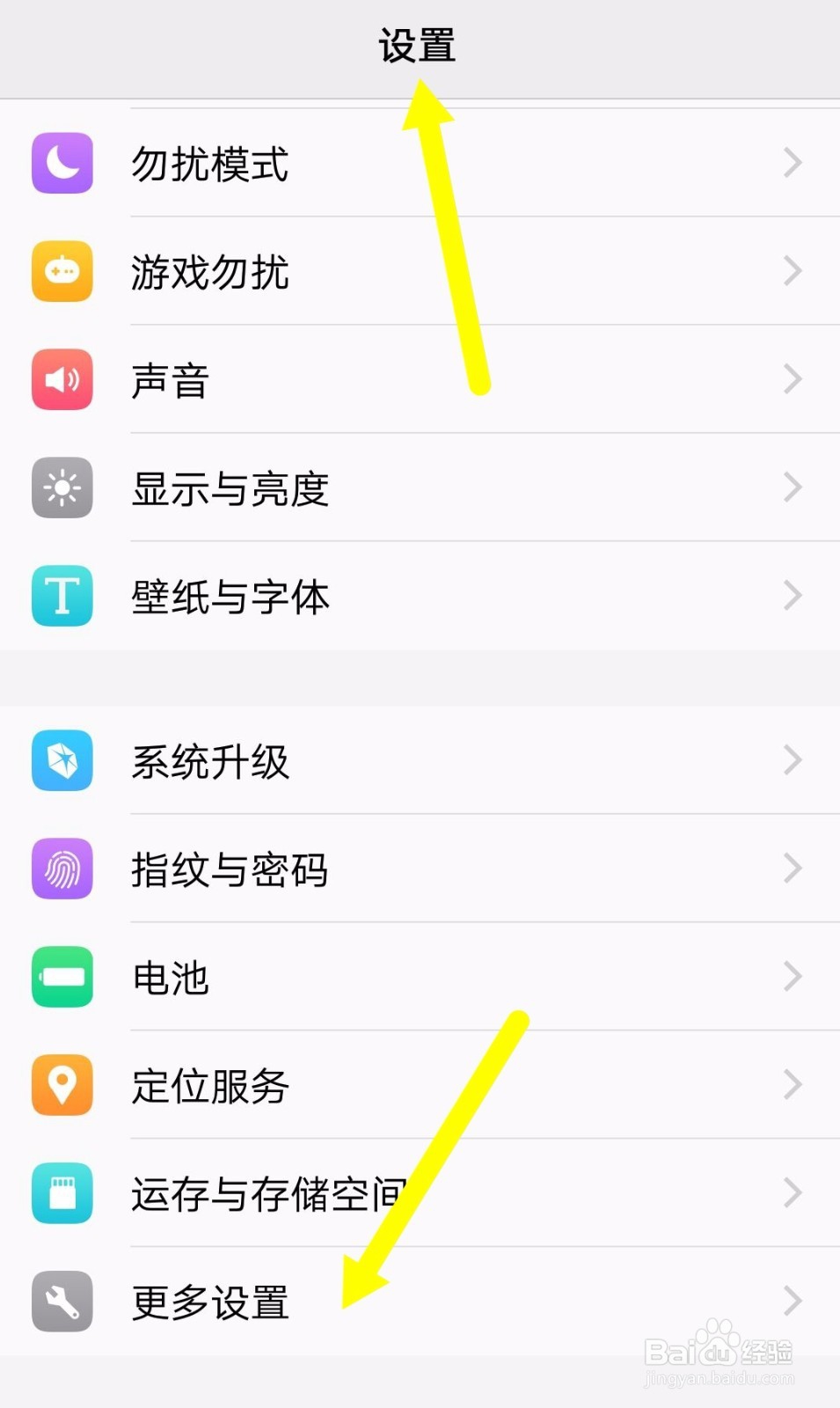
Task: Select the fingerprint icon for 指纹与密码
Action: [x=61, y=869]
